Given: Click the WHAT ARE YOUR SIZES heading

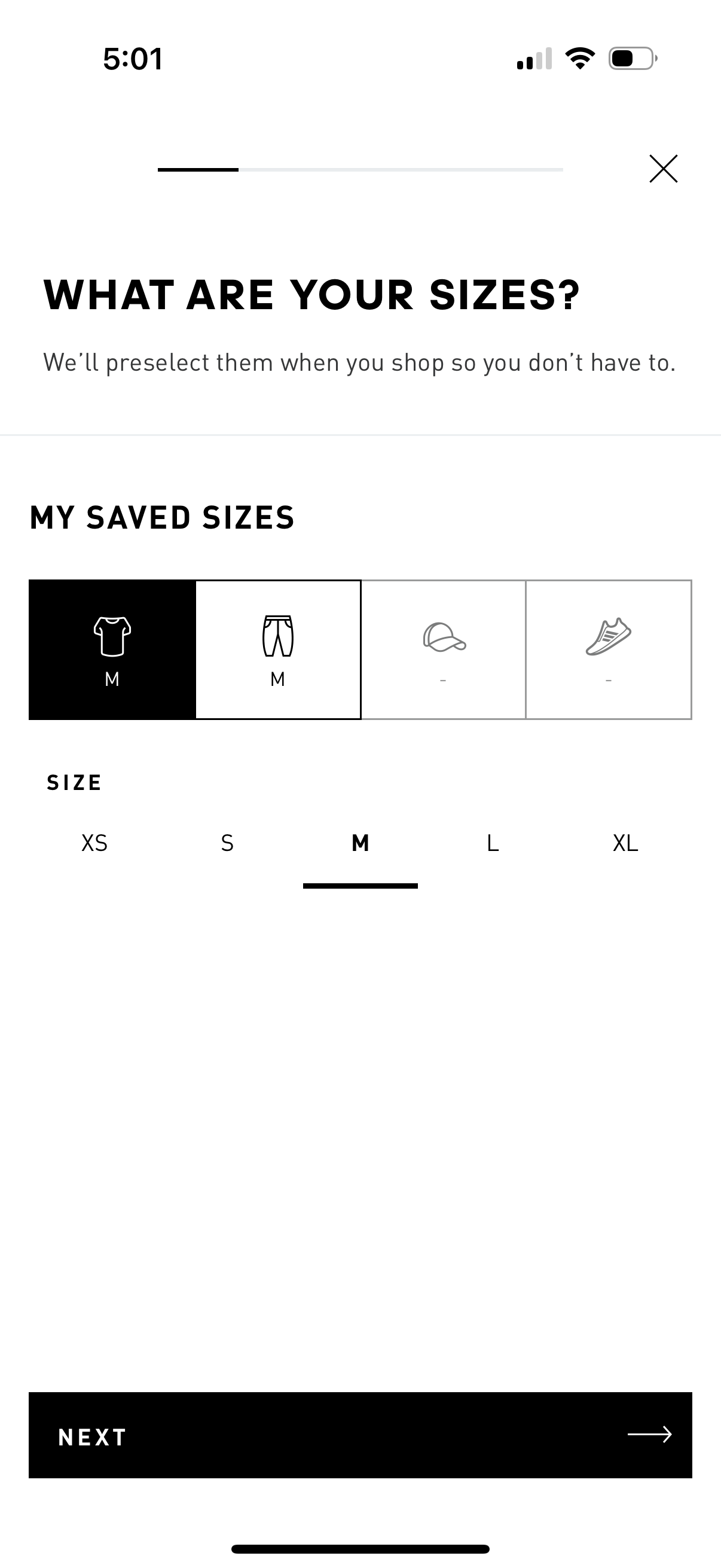Looking at the screenshot, I should 311,297.
